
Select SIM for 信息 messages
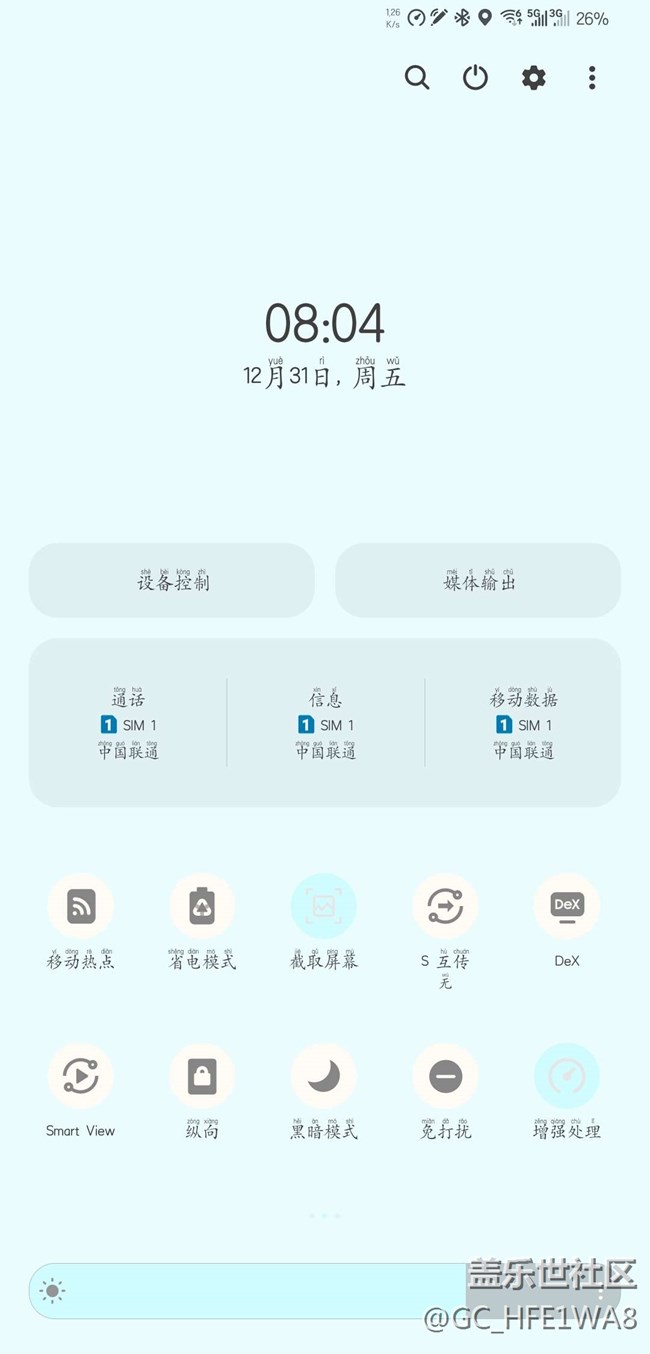point(326,722)
